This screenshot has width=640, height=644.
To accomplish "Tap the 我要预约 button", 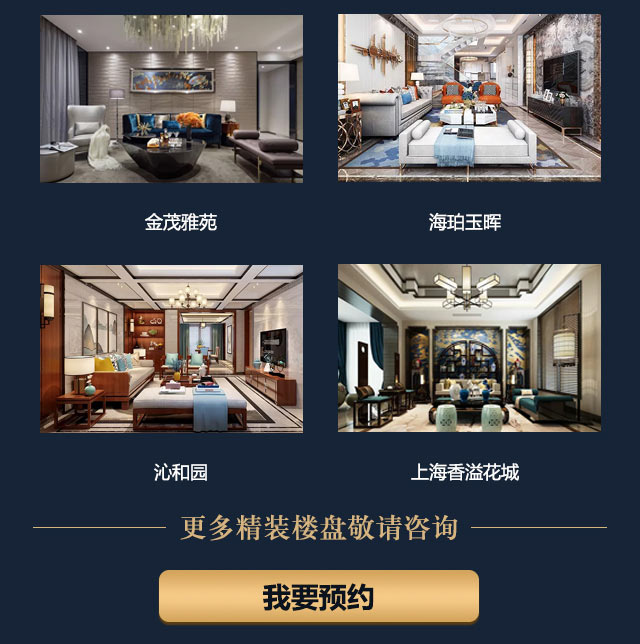I will click(318, 597).
